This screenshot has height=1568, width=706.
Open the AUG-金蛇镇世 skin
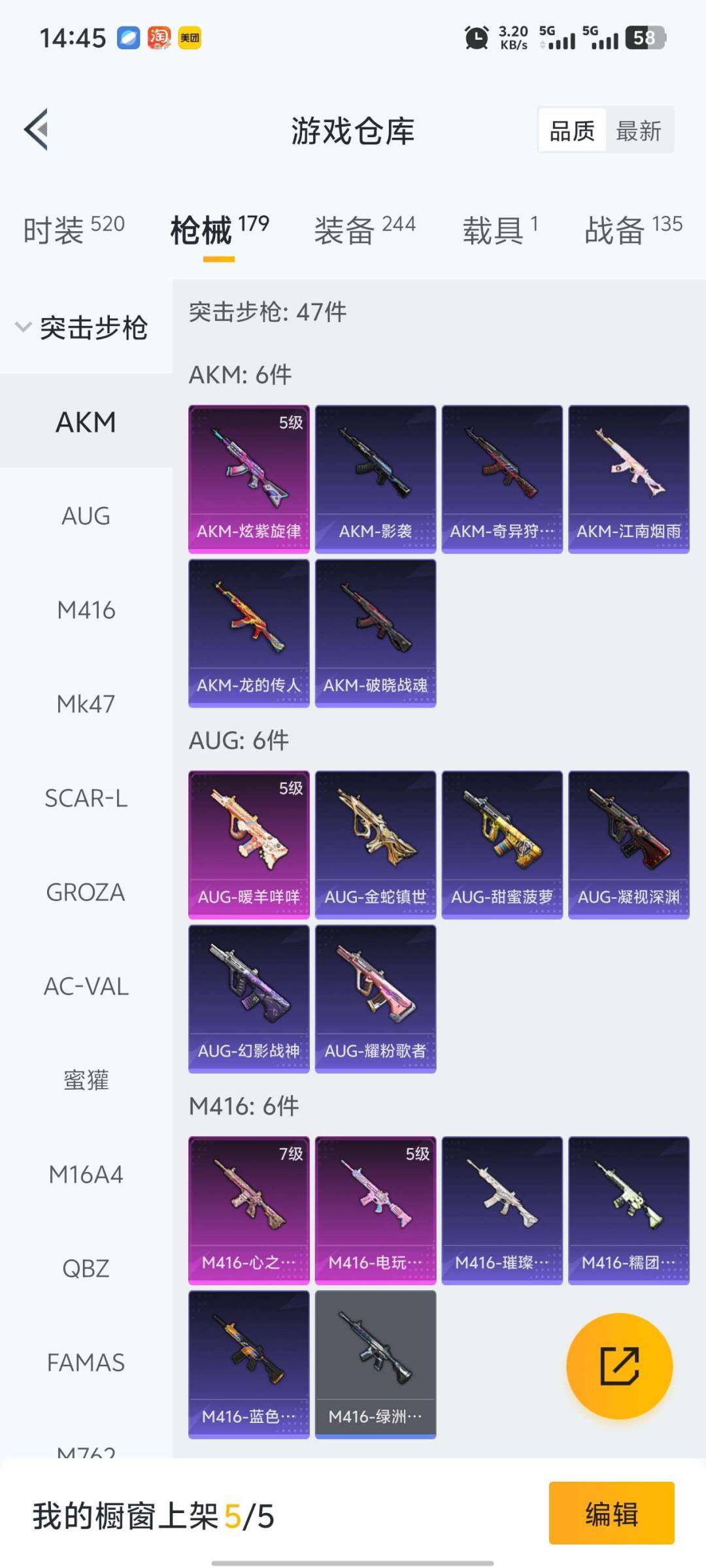[x=375, y=845]
